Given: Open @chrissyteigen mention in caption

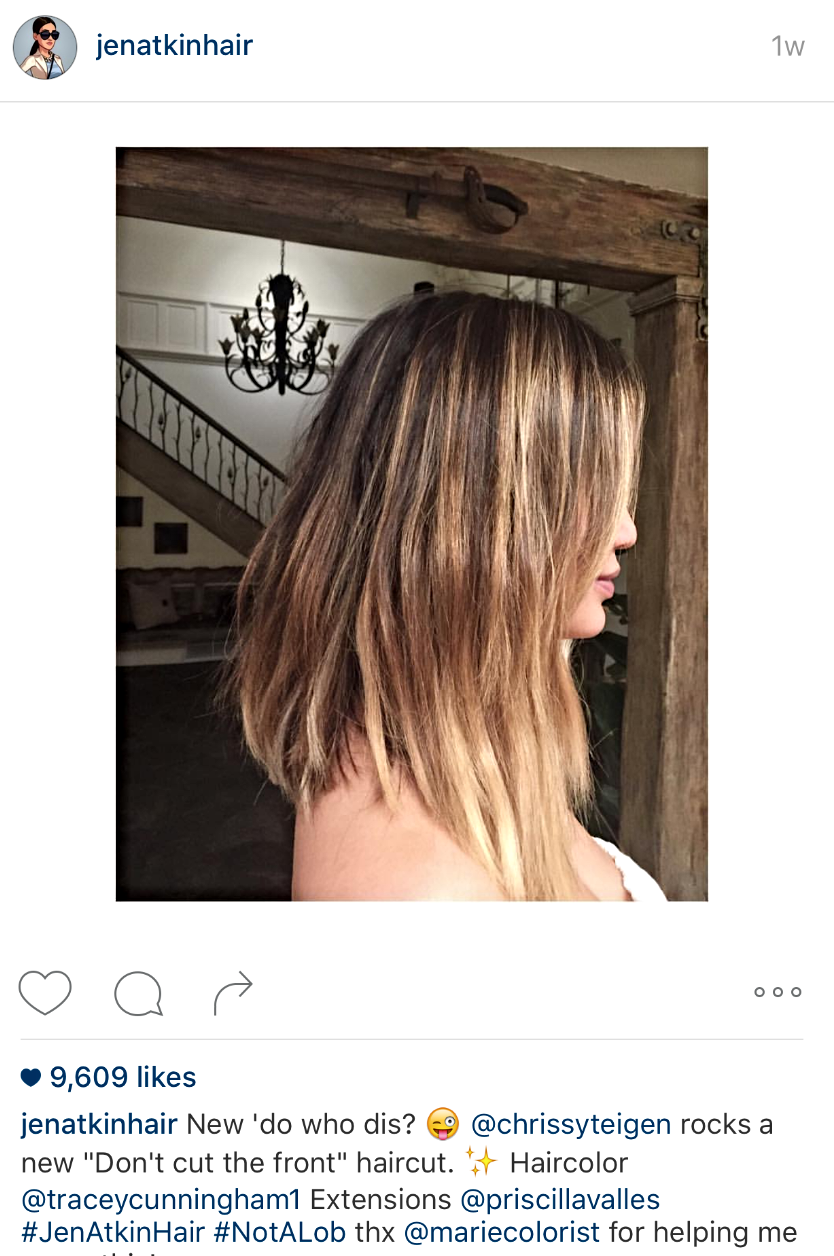Looking at the screenshot, I should coord(570,1125).
